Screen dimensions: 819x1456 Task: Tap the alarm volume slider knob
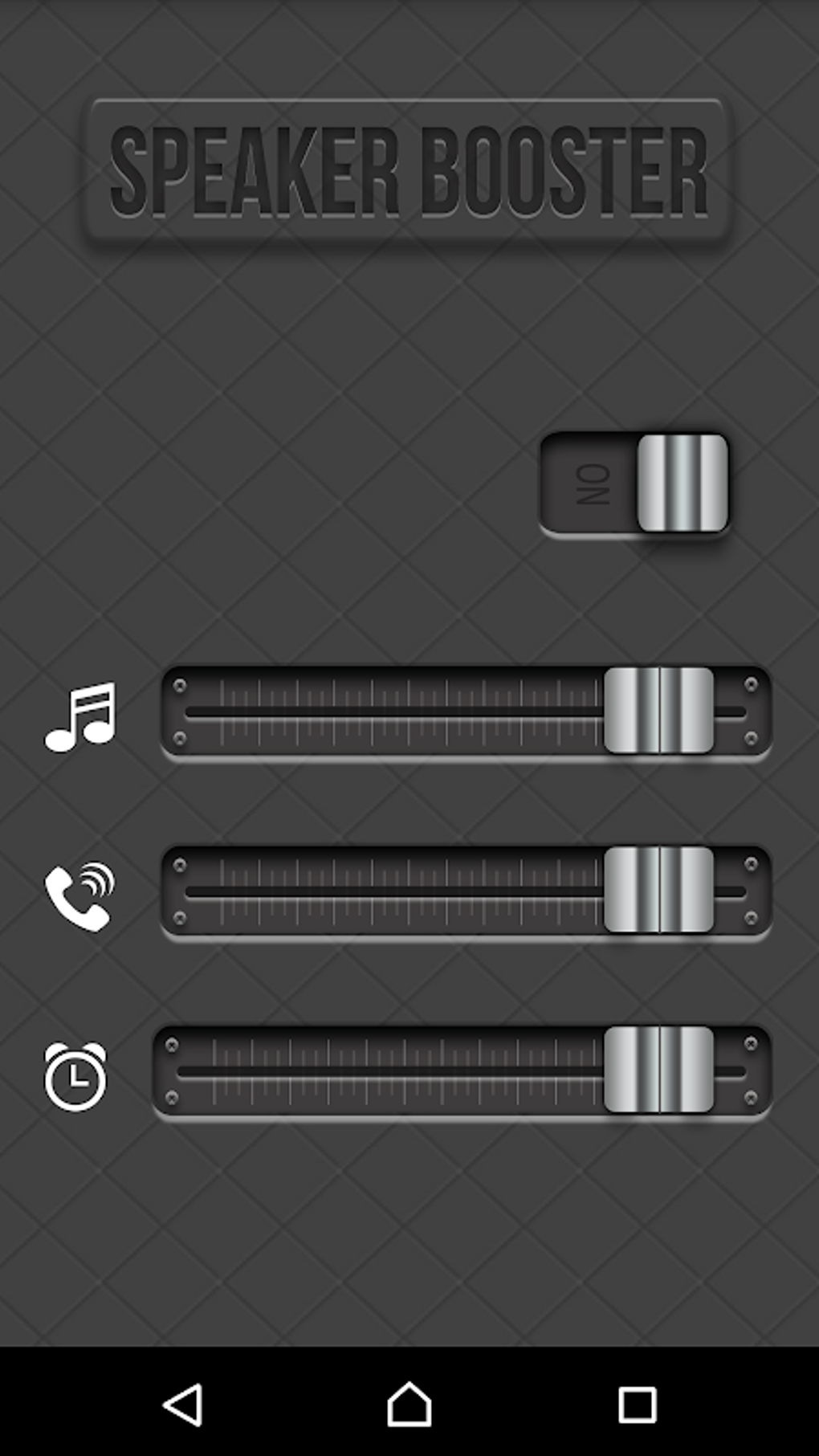click(x=658, y=1070)
